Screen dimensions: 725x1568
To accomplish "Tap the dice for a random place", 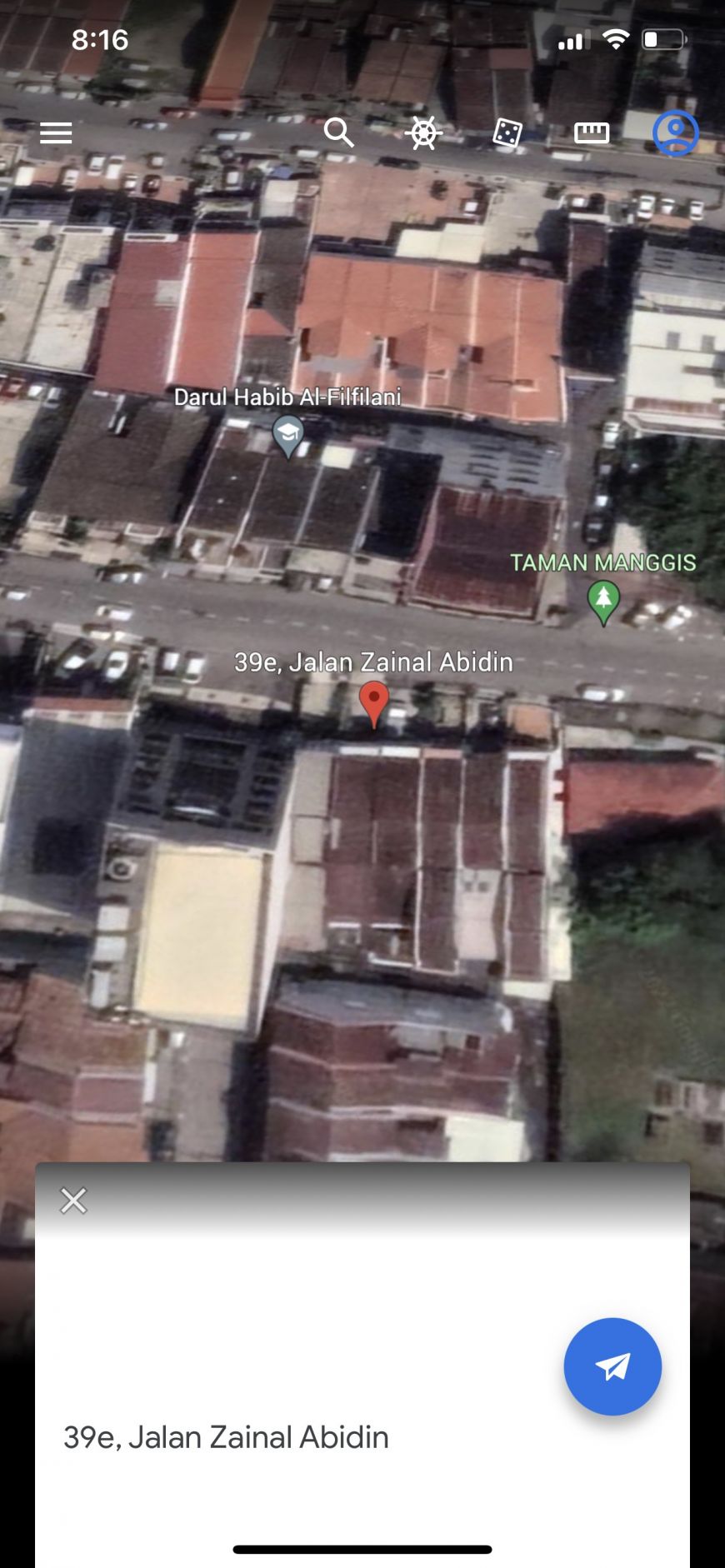I will [507, 133].
